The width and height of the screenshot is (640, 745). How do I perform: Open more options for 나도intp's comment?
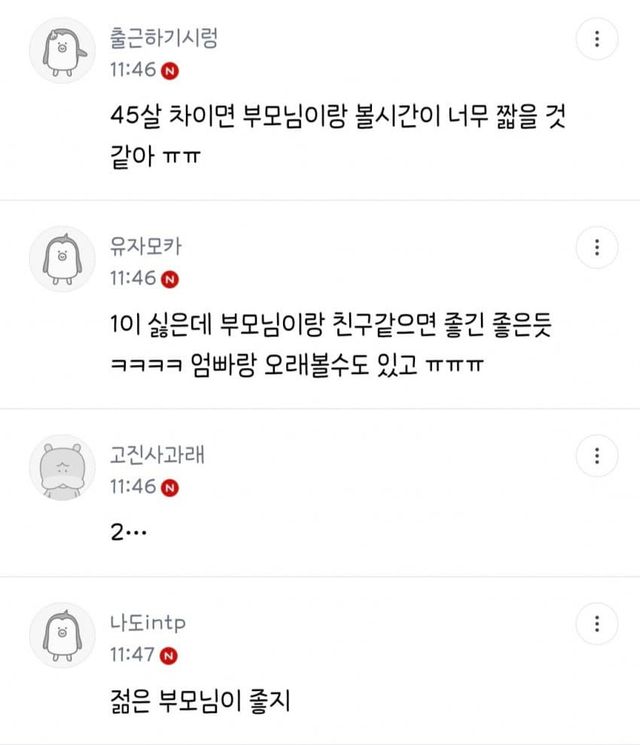pos(597,623)
